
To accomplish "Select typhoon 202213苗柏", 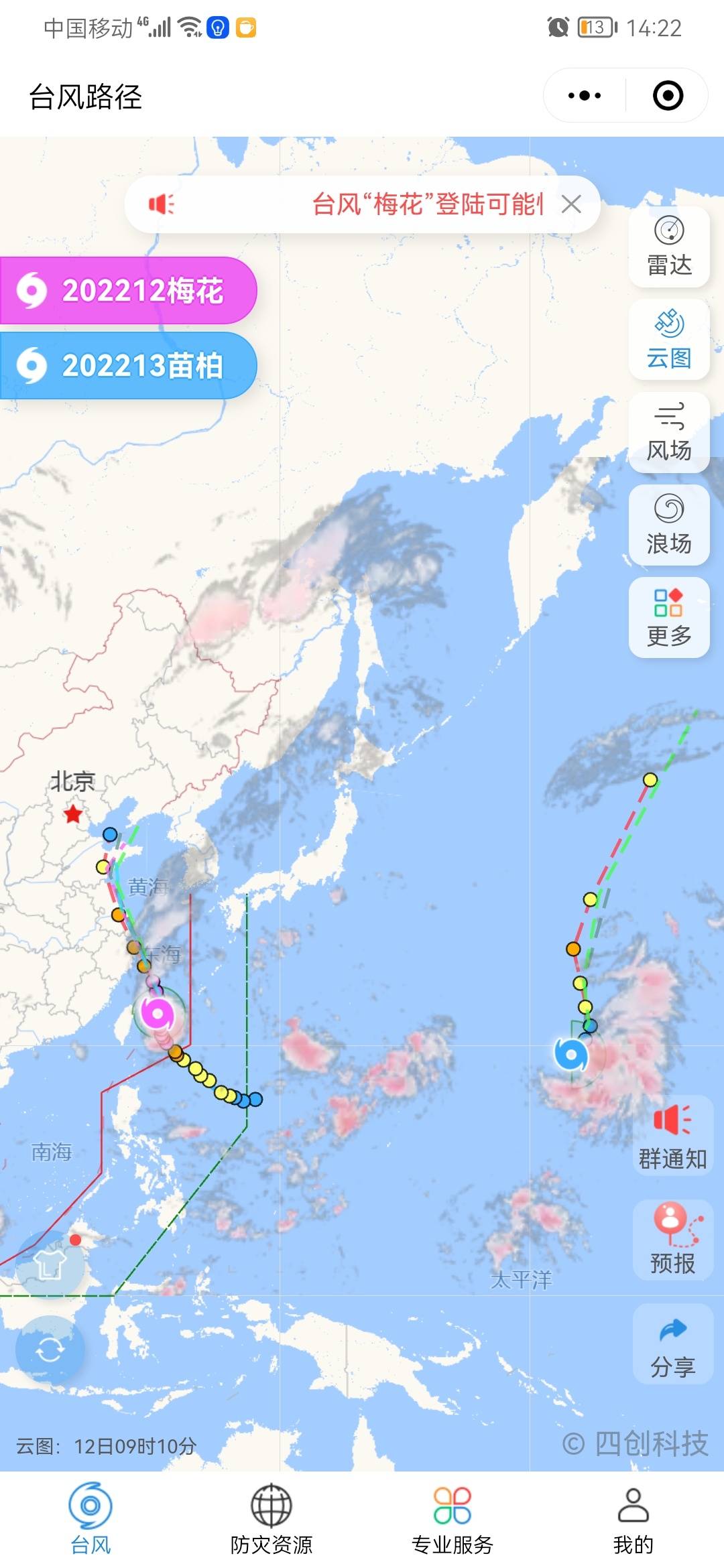I will [127, 365].
